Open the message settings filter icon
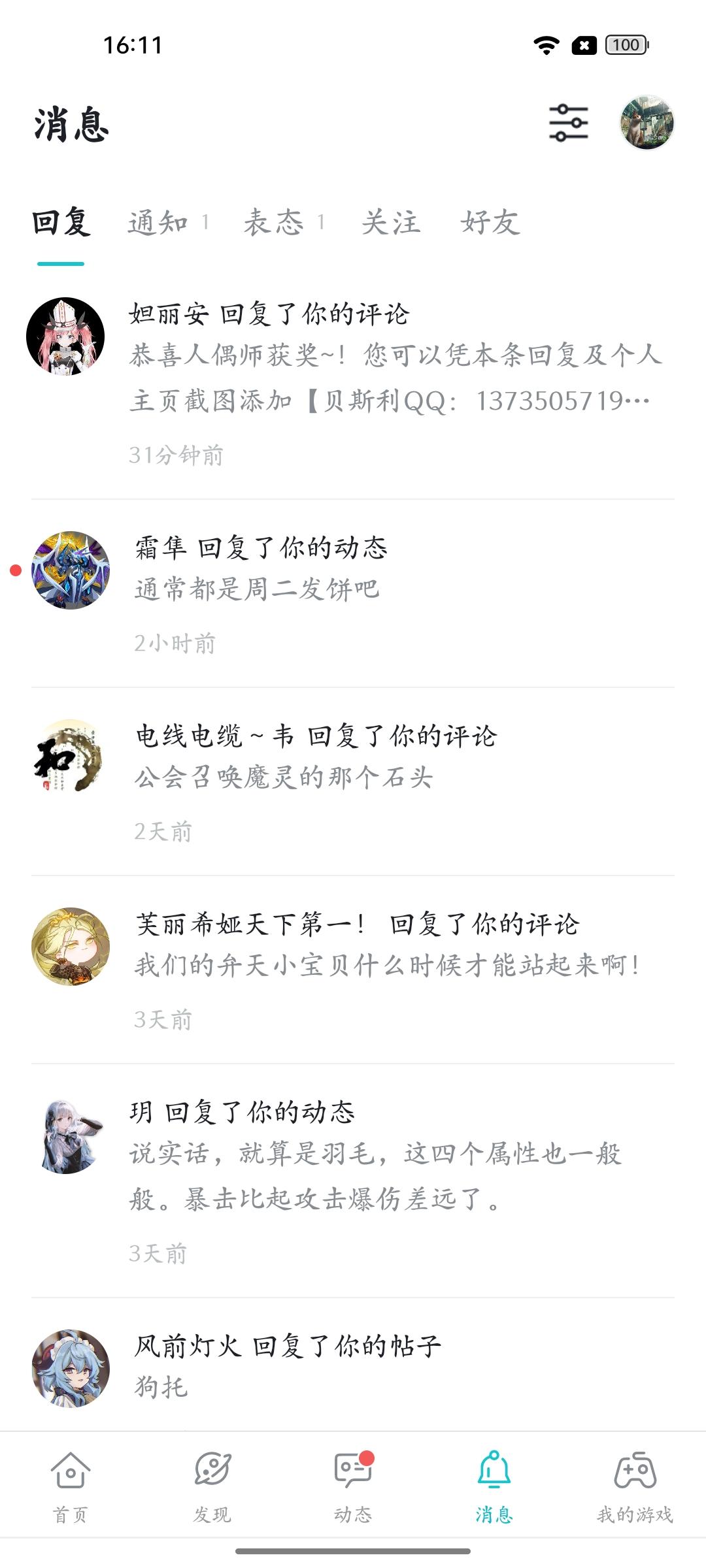This screenshot has height=1568, width=706. pyautogui.click(x=568, y=123)
